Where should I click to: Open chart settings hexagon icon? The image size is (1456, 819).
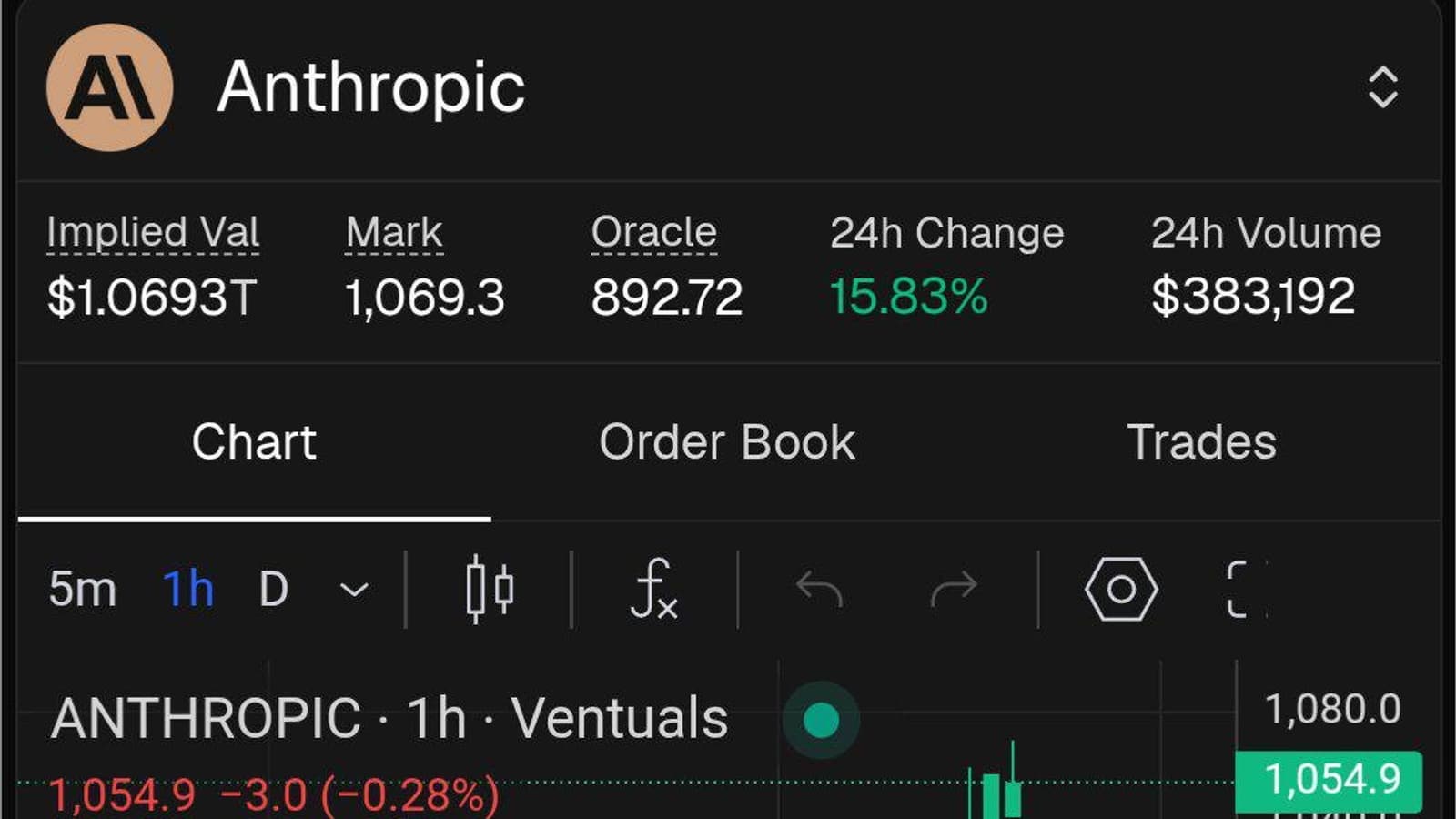coord(1121,590)
